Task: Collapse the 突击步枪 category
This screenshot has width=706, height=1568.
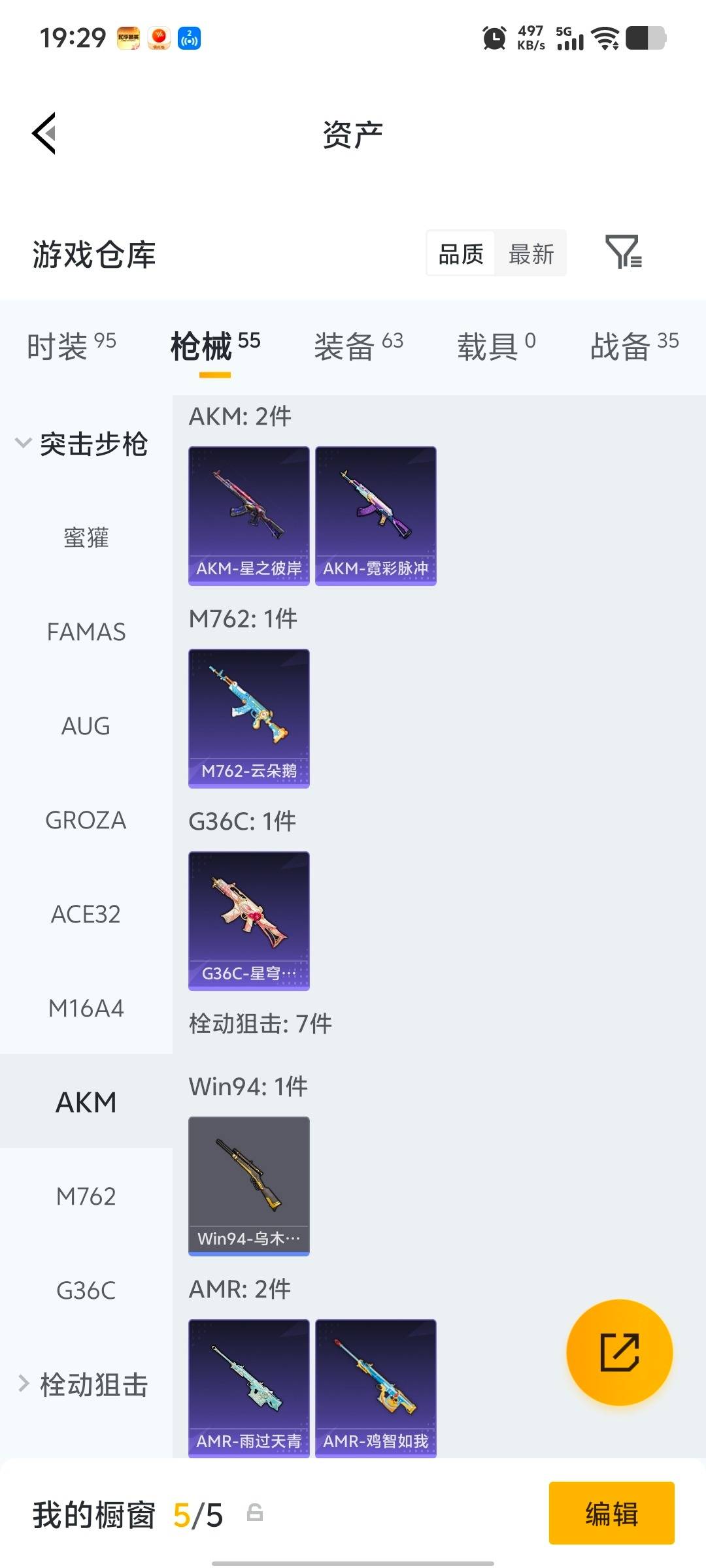Action: click(82, 444)
